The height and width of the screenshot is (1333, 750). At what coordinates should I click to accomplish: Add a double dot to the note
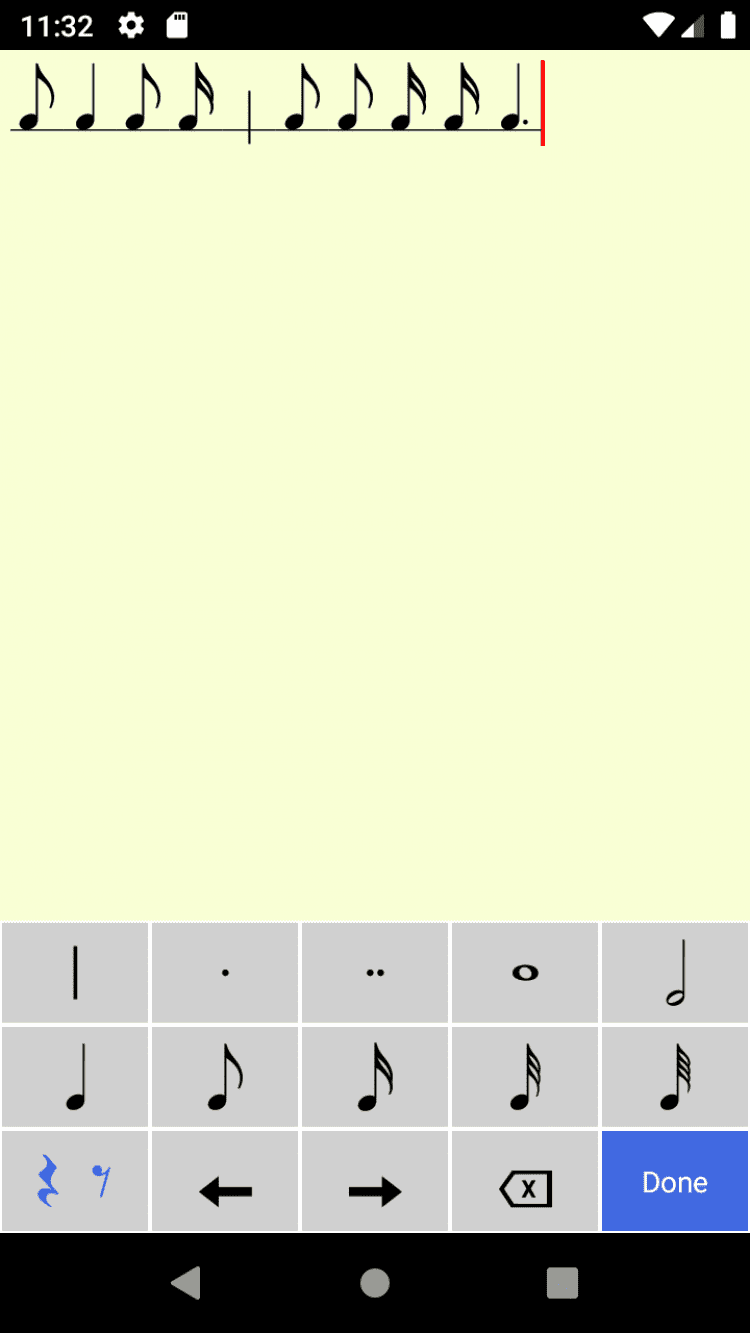[375, 973]
